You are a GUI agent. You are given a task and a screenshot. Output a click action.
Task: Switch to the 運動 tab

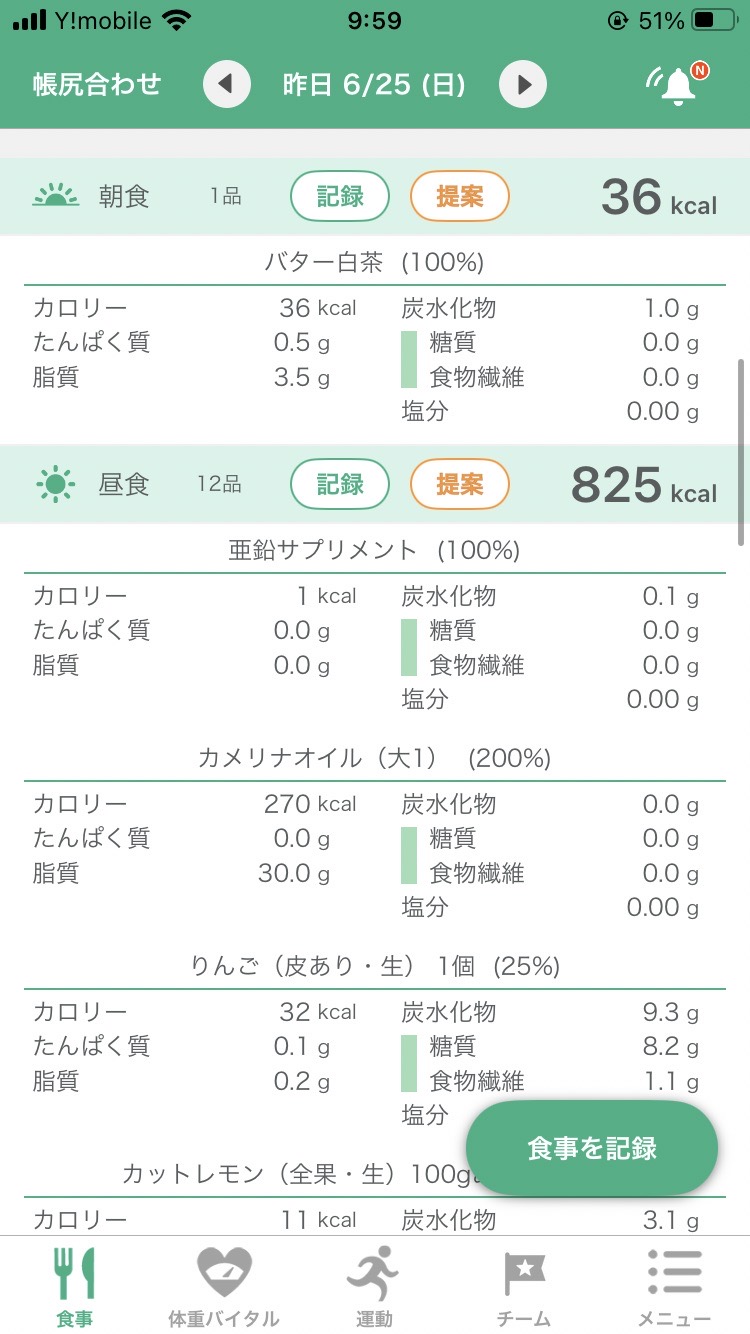tap(374, 1286)
